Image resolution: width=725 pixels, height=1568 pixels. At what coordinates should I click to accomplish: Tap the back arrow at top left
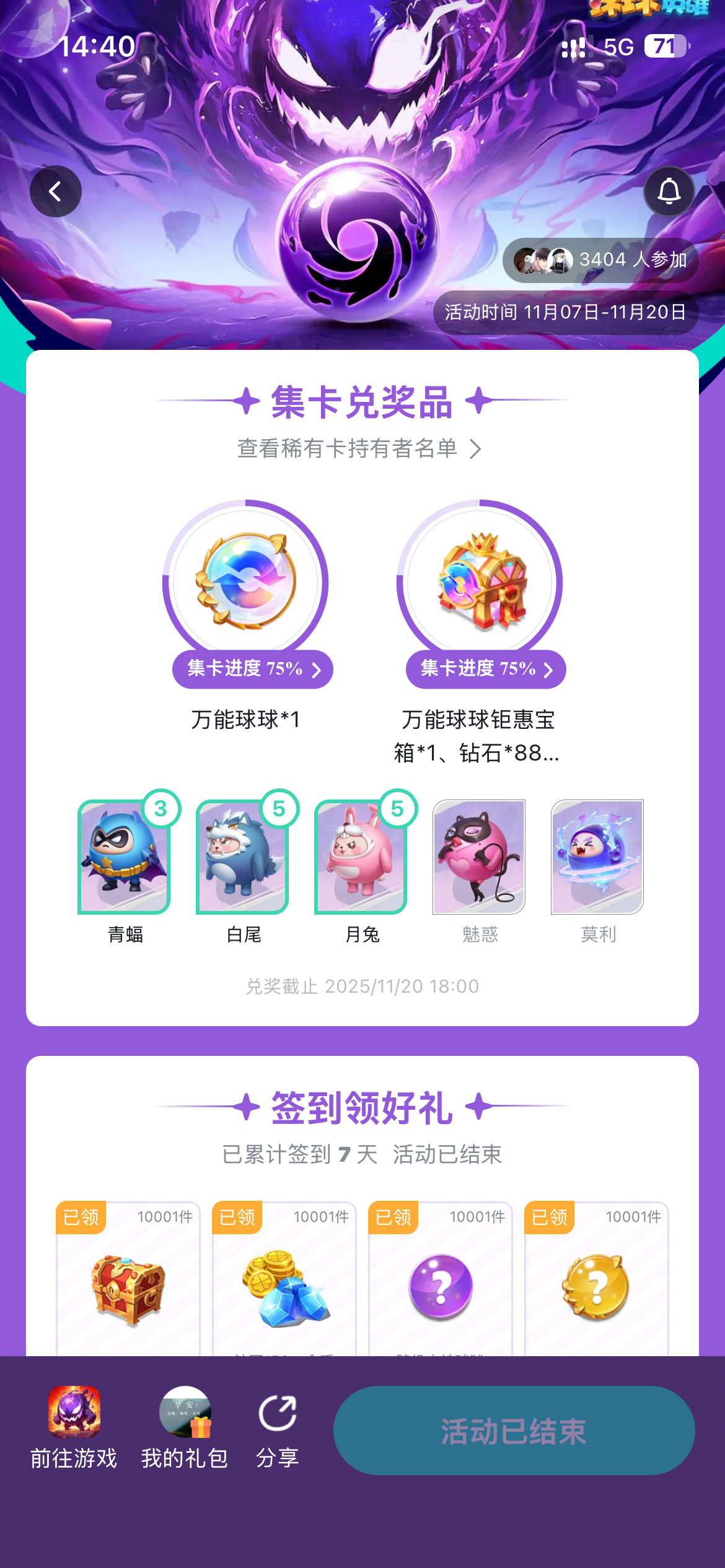(55, 191)
